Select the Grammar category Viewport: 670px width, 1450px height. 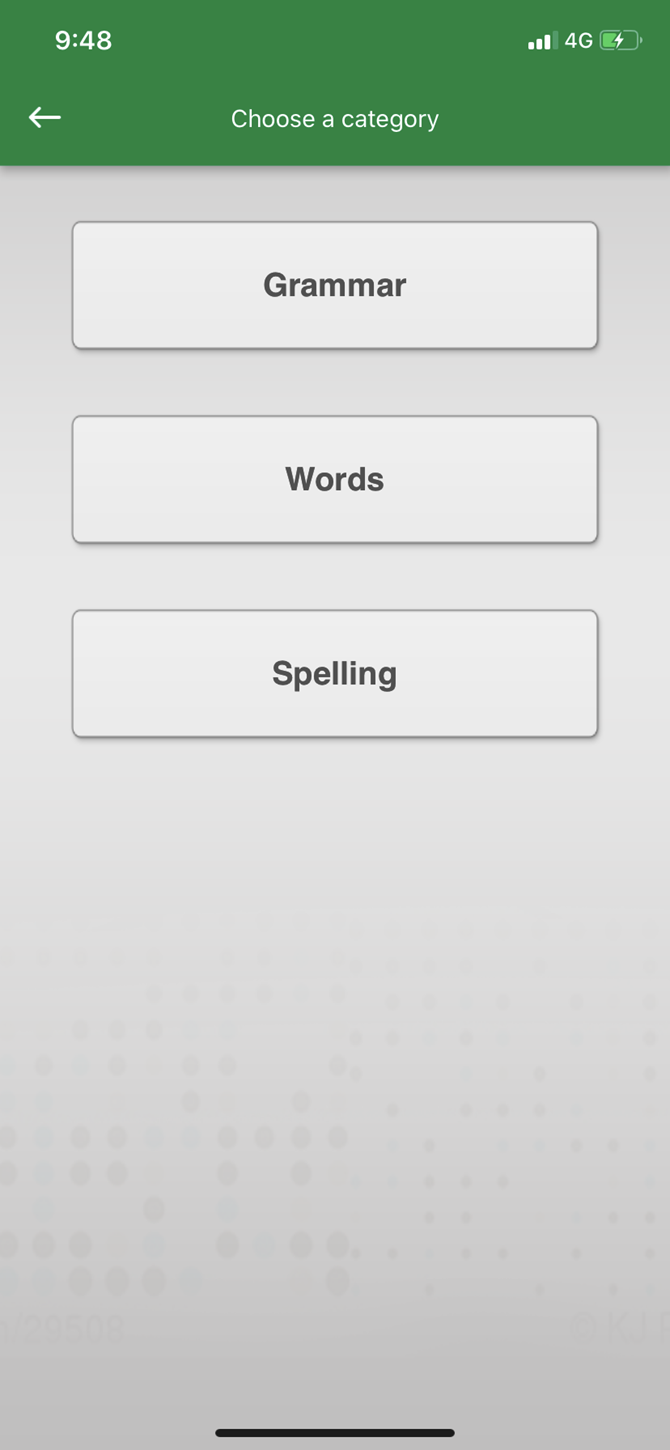point(334,285)
